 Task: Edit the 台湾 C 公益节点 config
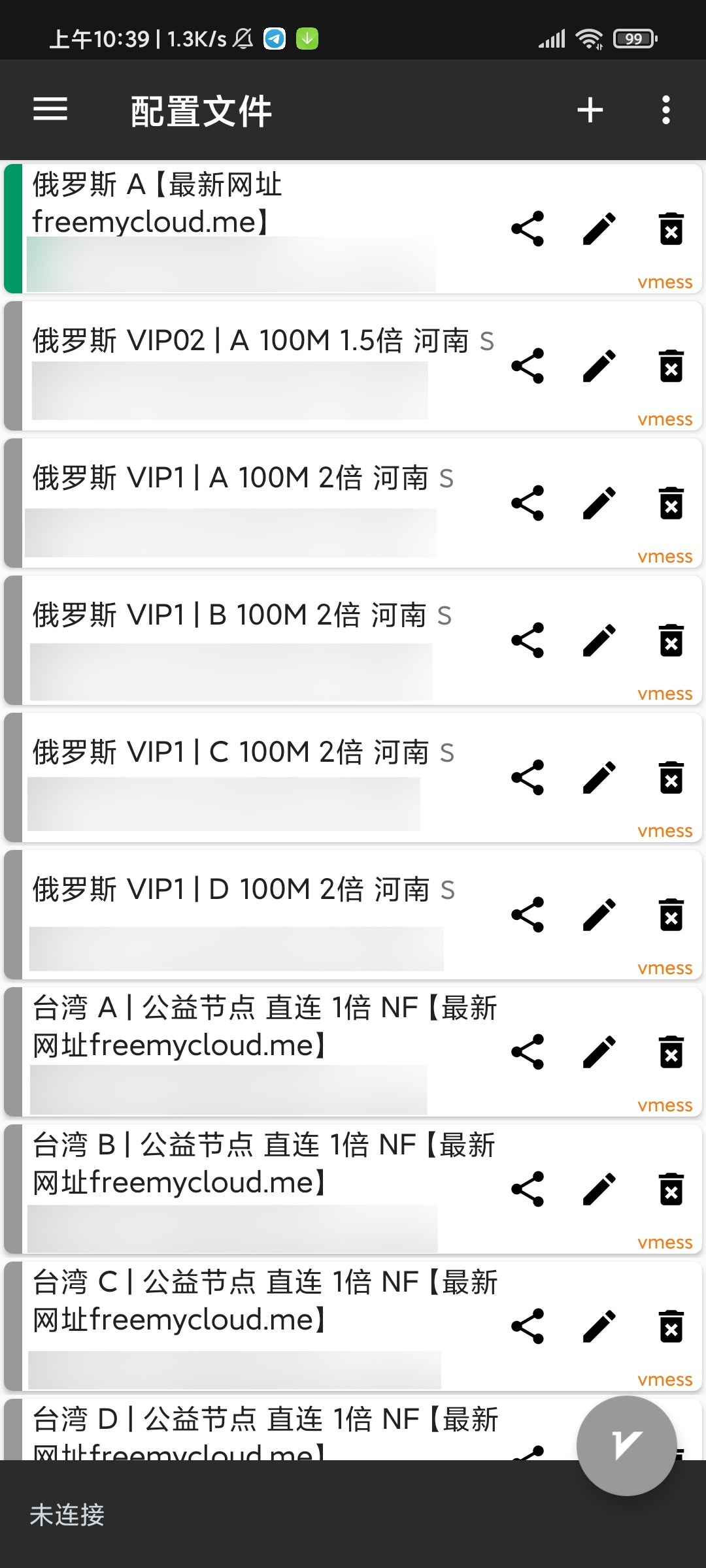click(599, 1326)
